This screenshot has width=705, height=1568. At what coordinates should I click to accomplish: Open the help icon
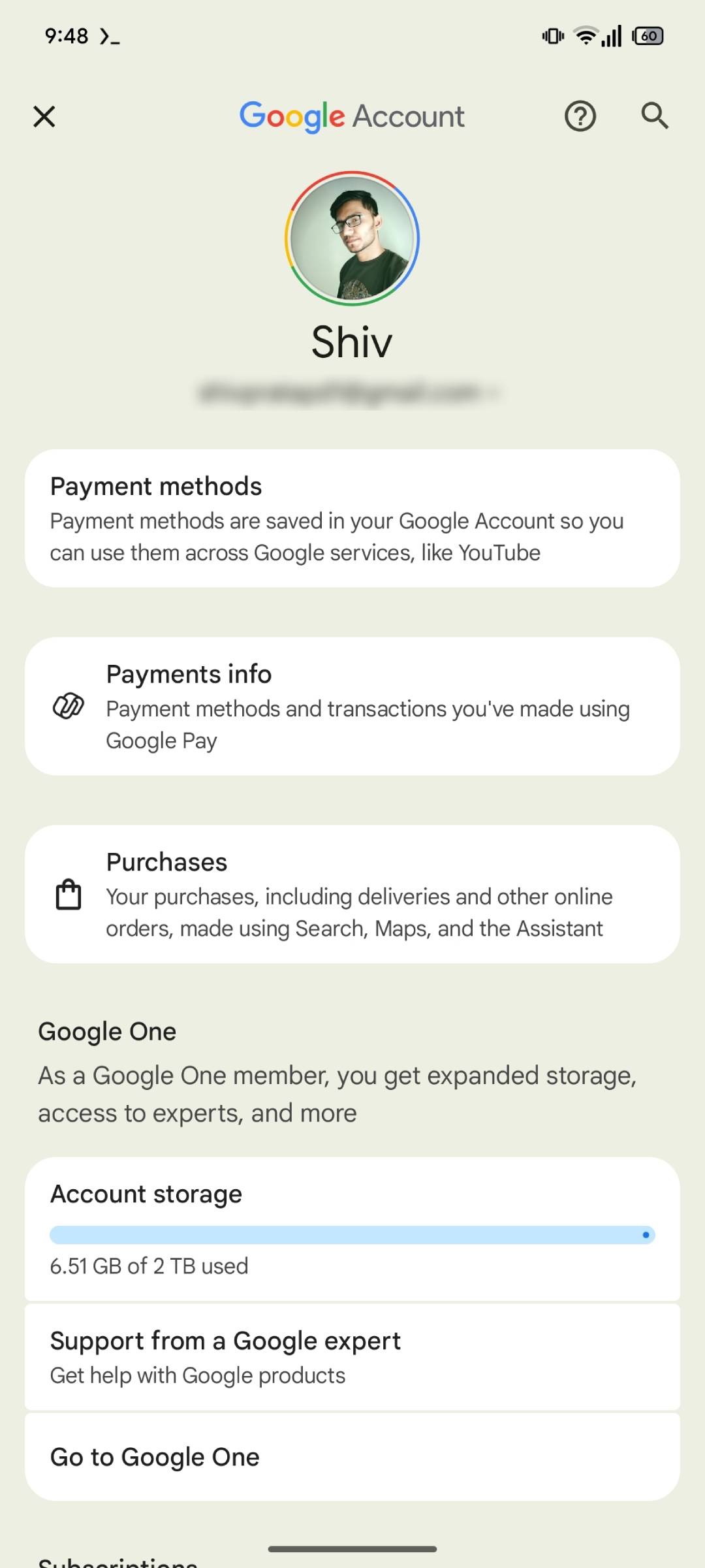coord(580,117)
